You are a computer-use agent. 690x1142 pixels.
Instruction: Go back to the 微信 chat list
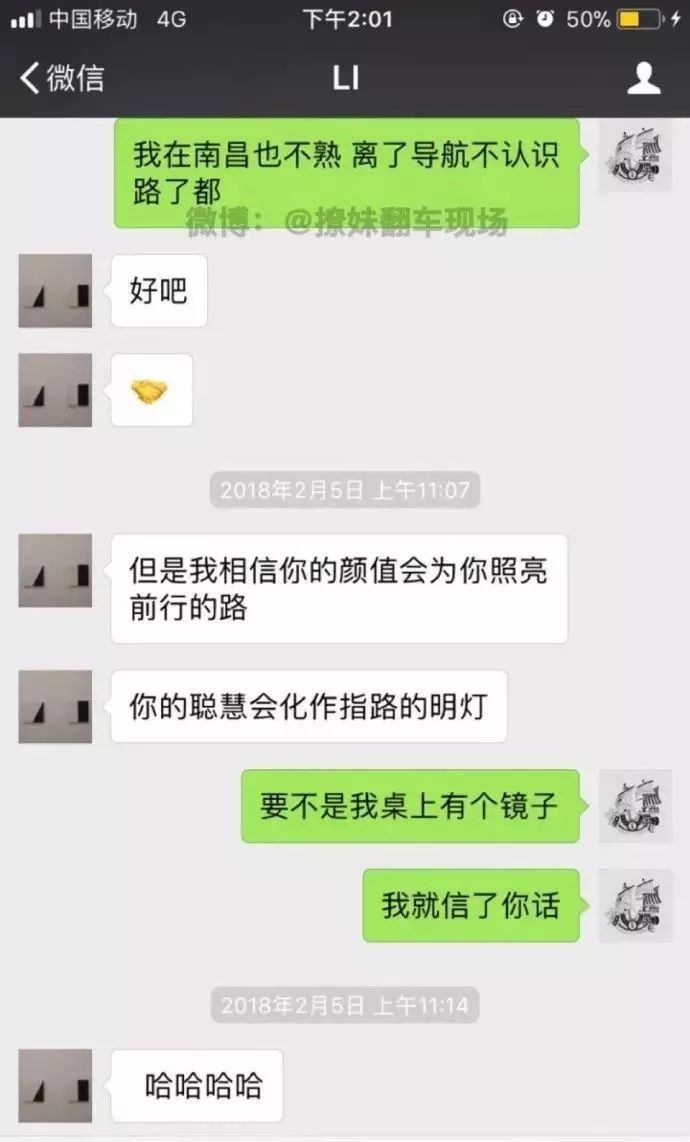62,78
